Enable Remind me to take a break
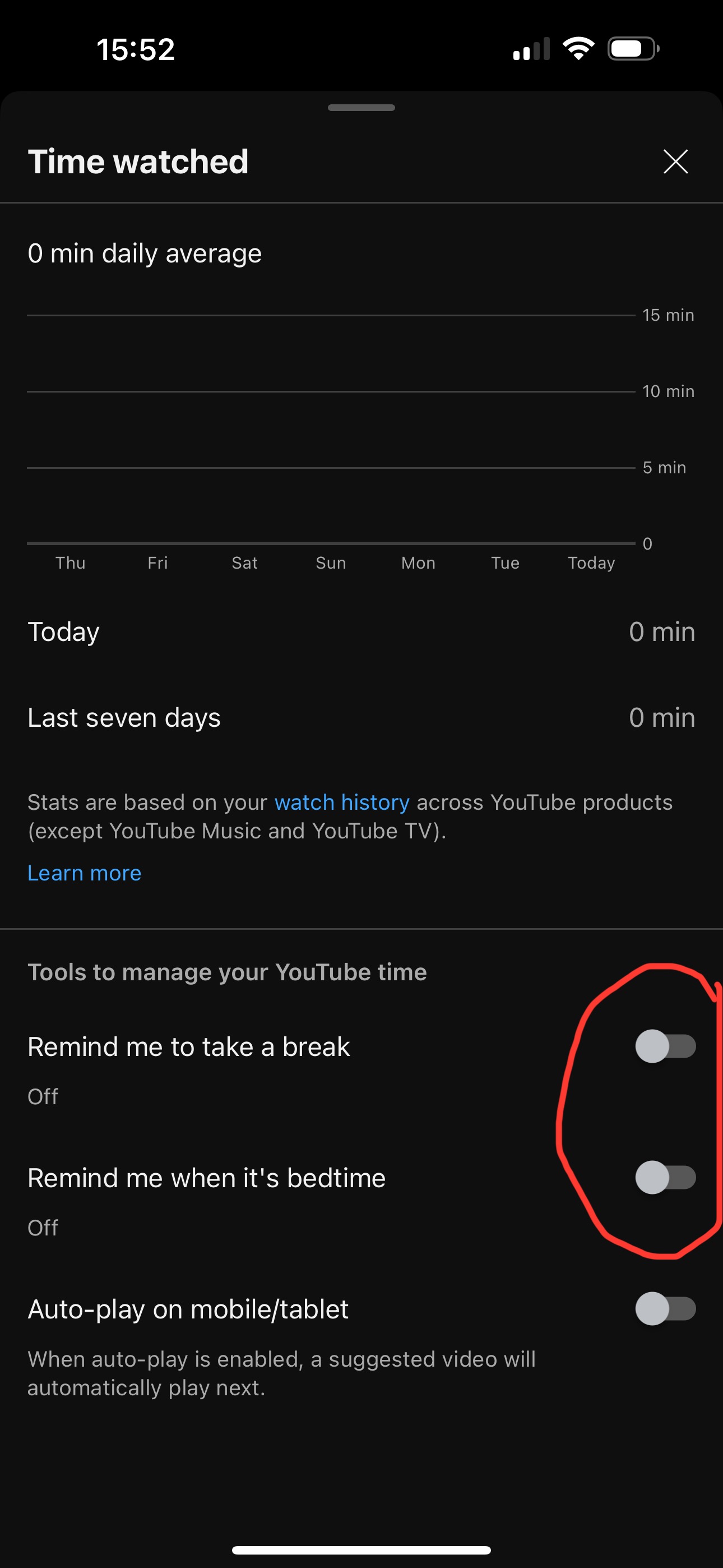 point(666,1046)
